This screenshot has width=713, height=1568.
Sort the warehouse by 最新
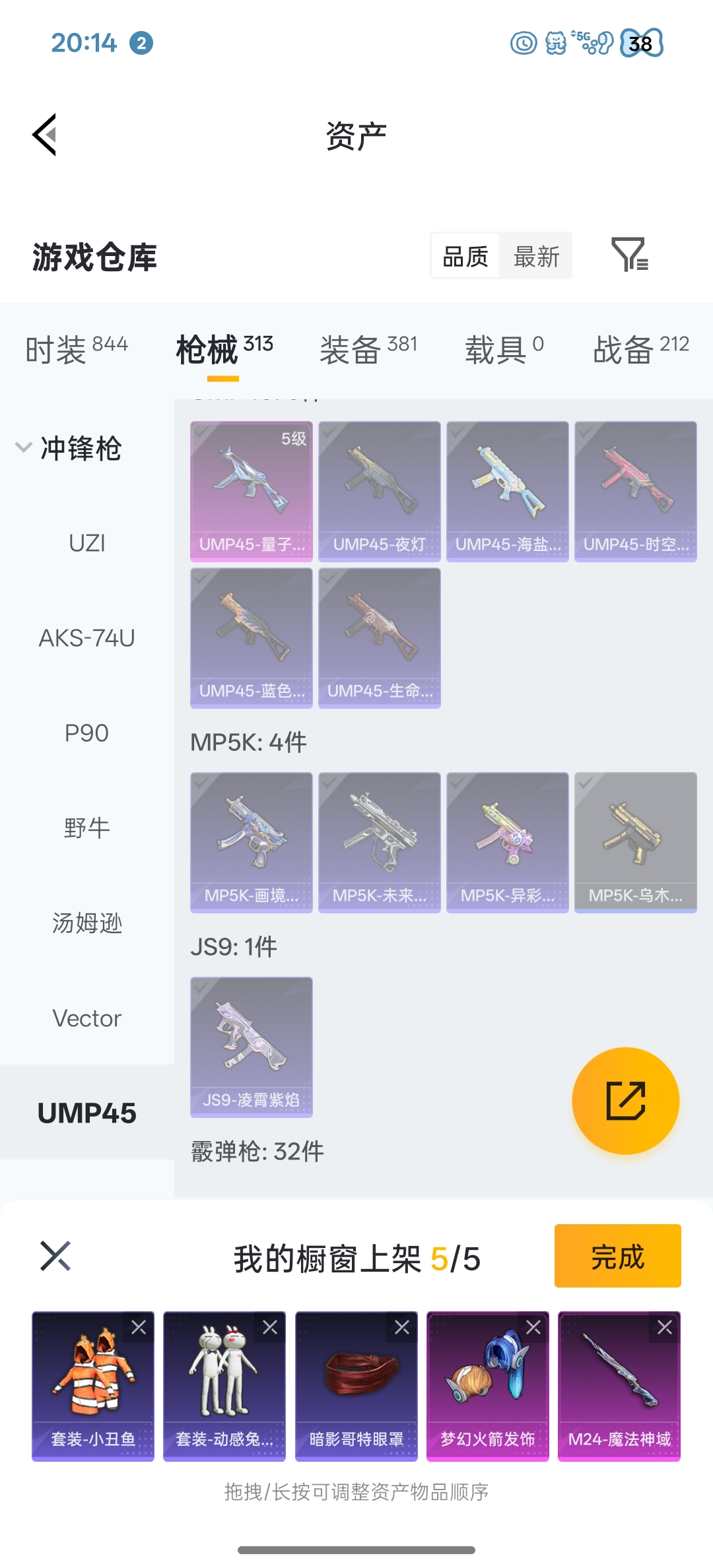(536, 256)
